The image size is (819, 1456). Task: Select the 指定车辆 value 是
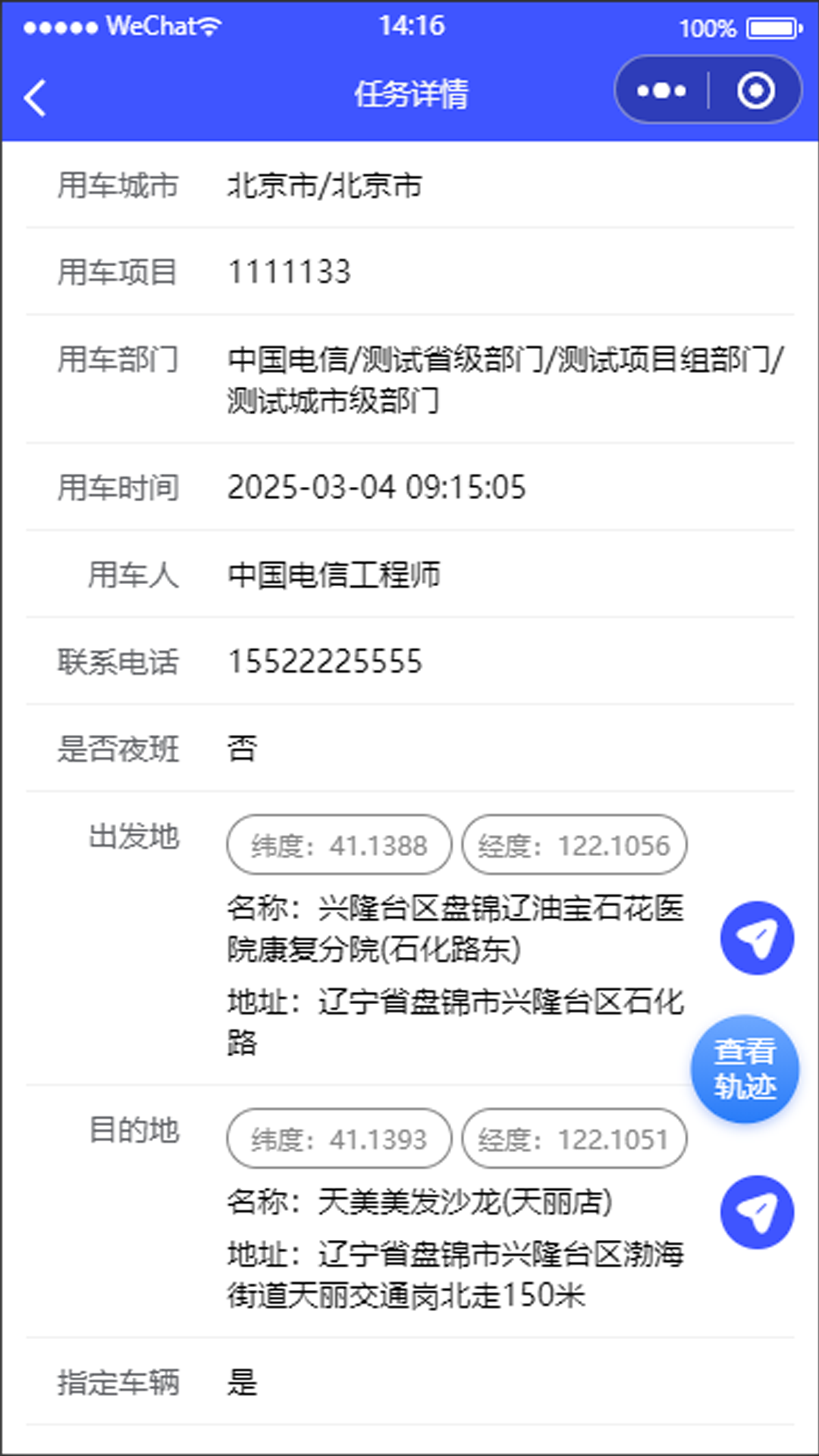(x=241, y=1385)
